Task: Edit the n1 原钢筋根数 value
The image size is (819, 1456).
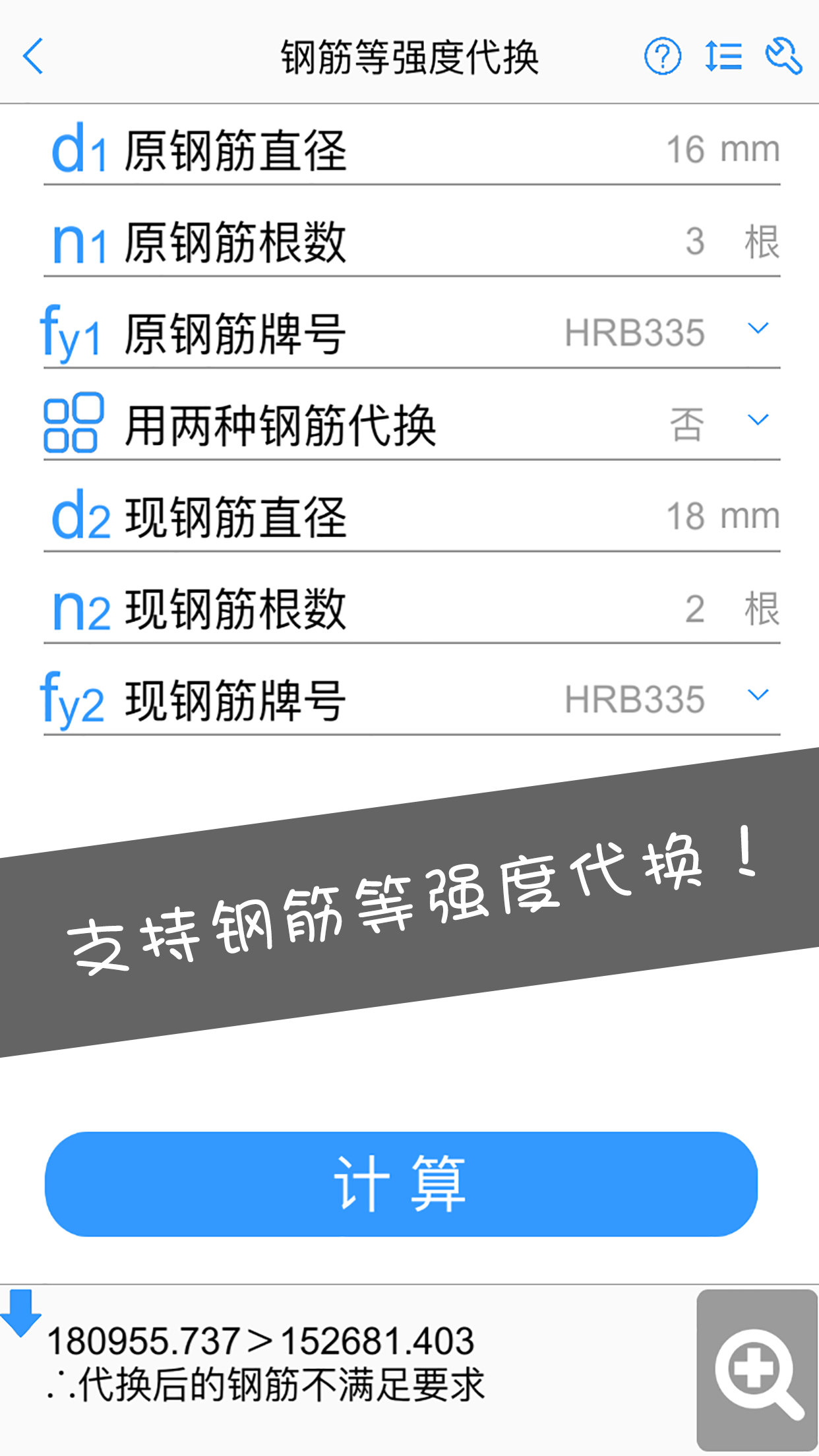Action: (x=695, y=241)
